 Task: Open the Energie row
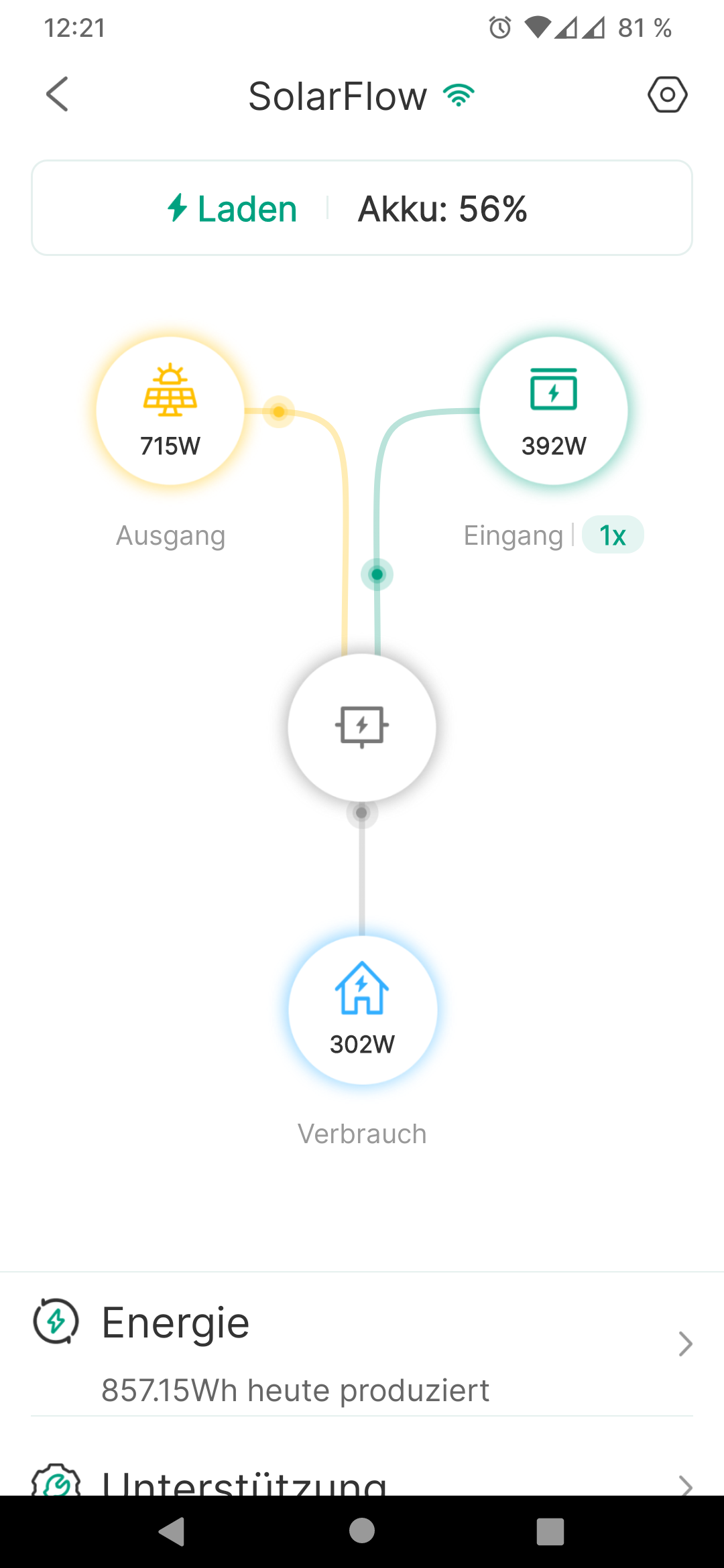[362, 1344]
